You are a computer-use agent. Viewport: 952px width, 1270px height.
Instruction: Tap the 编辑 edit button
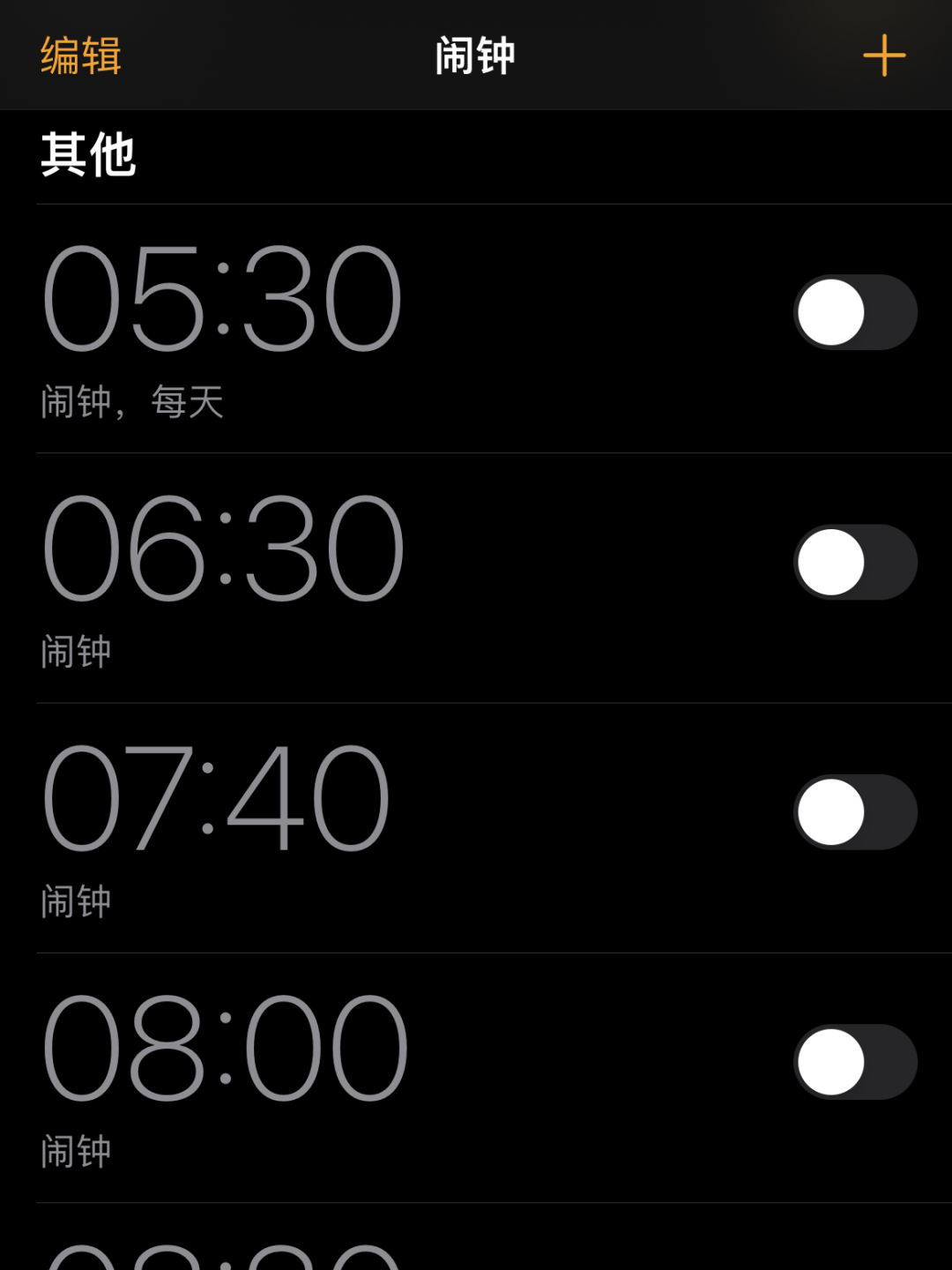80,56
